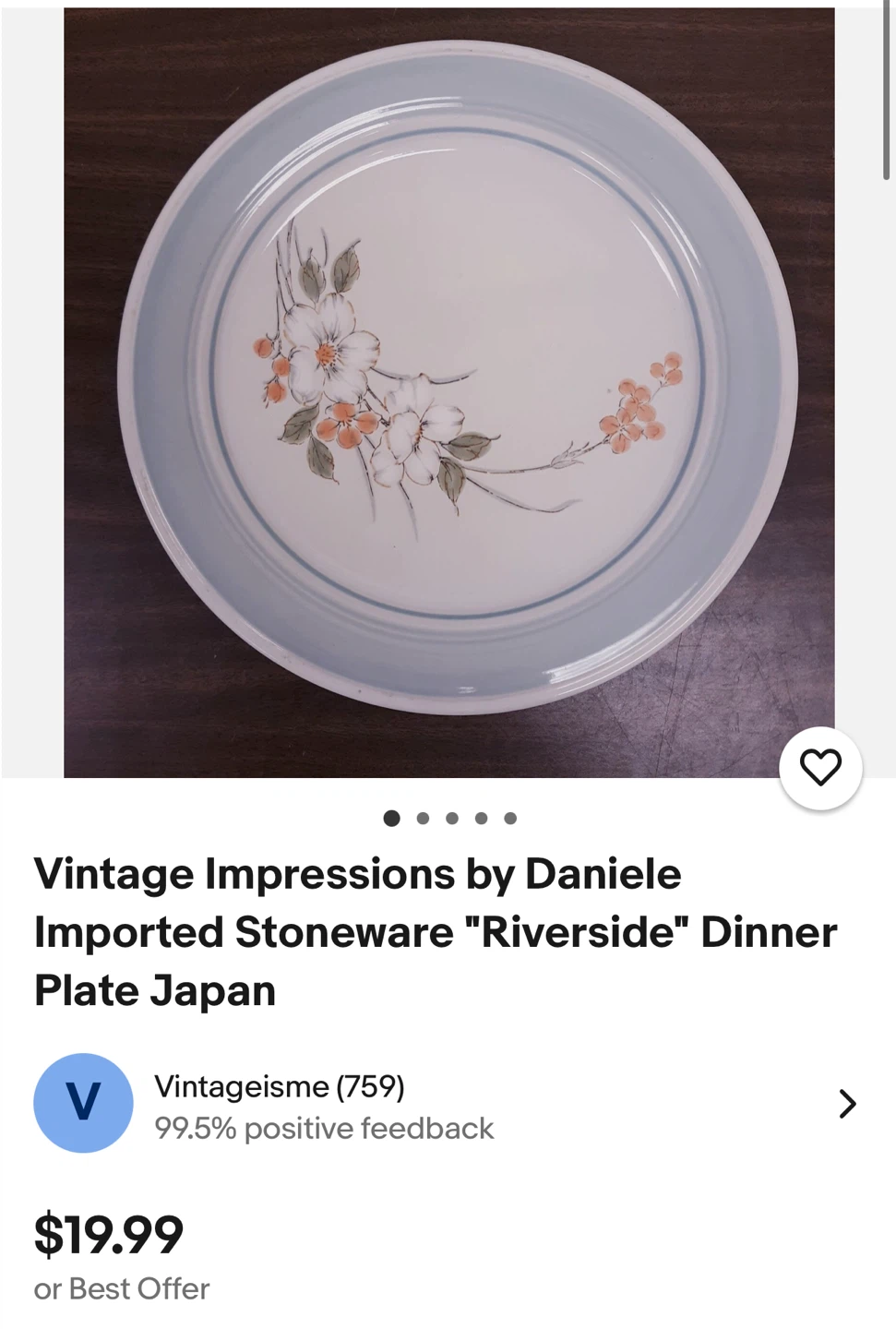Click the seller rating count (759)
Screen dimensions: 896x1329
[373, 1086]
